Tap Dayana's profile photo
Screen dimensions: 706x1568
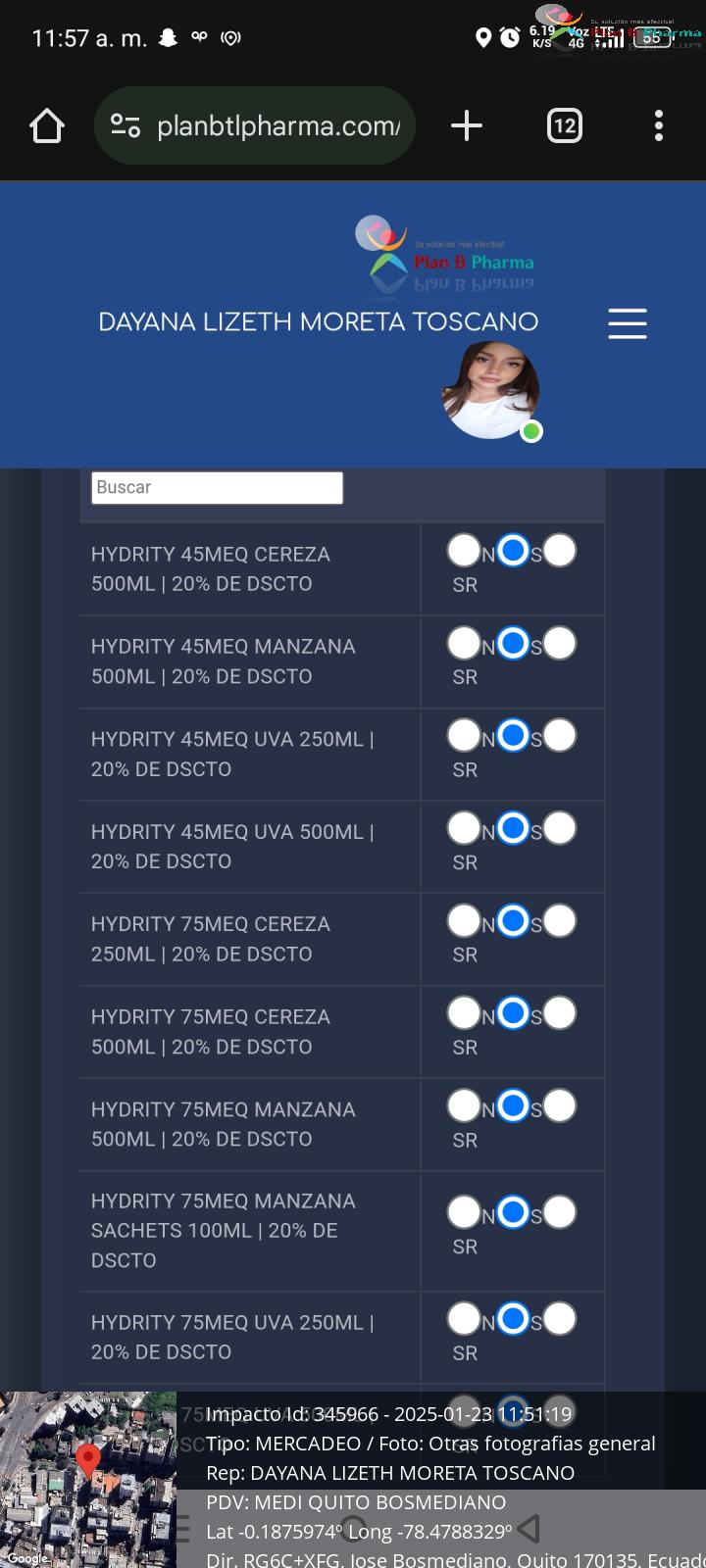point(490,390)
